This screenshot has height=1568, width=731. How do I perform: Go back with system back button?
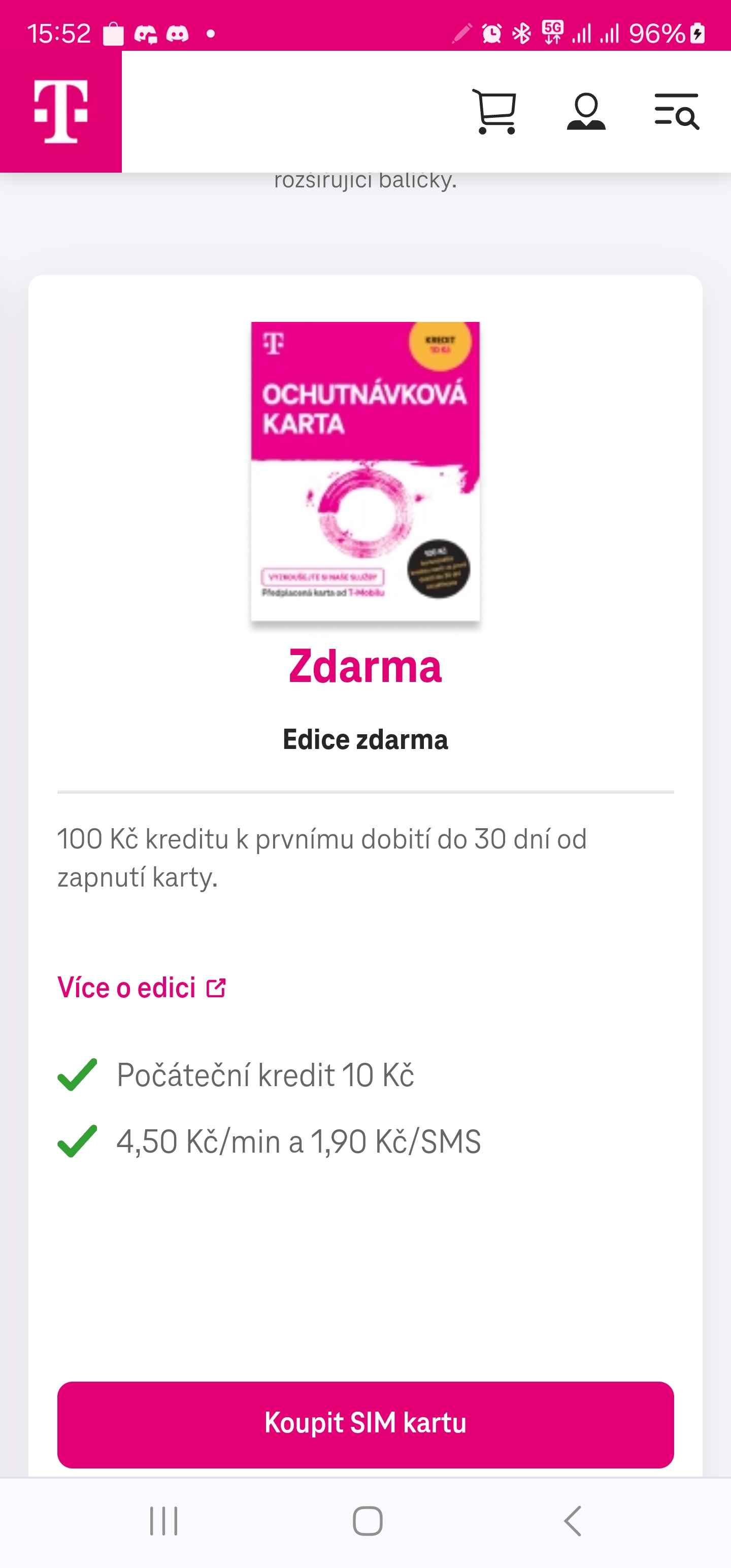(572, 1521)
